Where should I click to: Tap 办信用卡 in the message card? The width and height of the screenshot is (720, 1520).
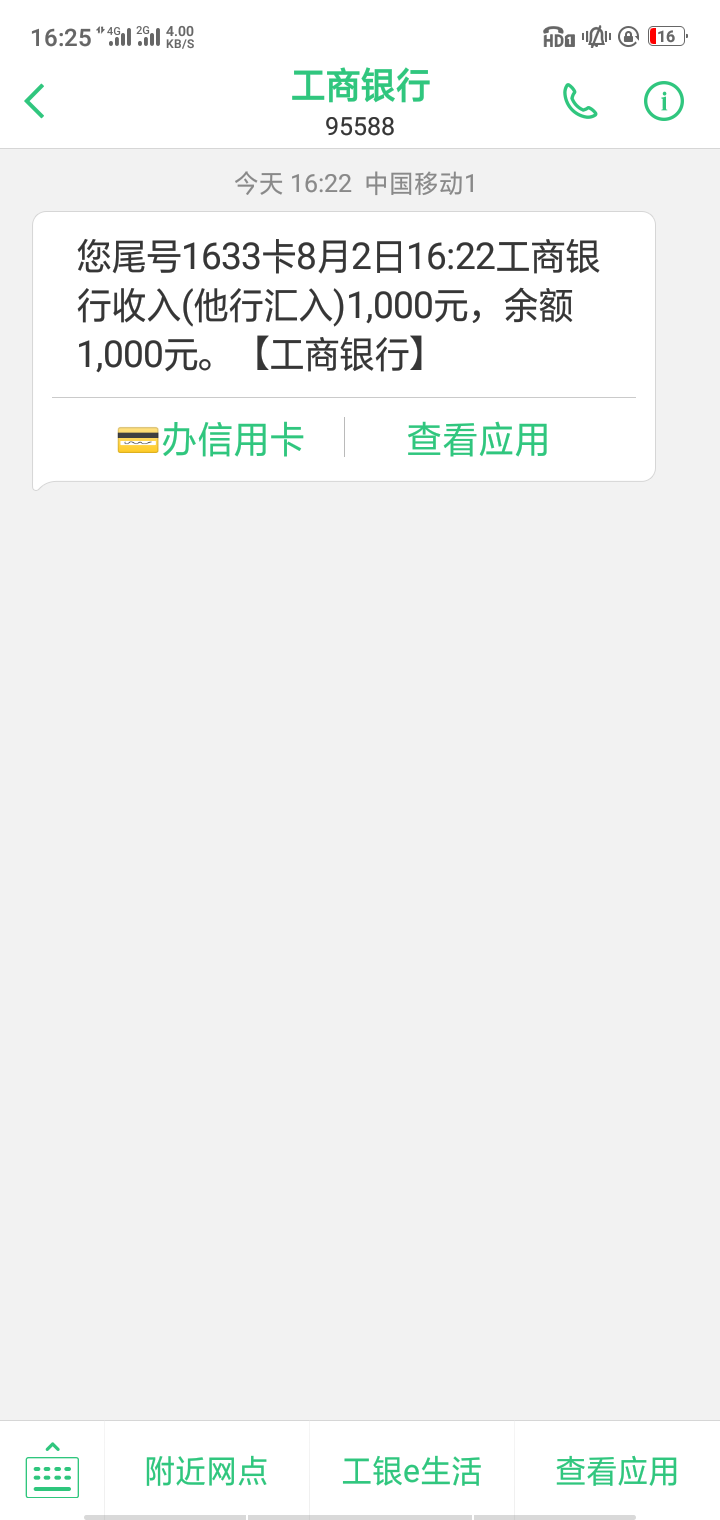(x=210, y=440)
